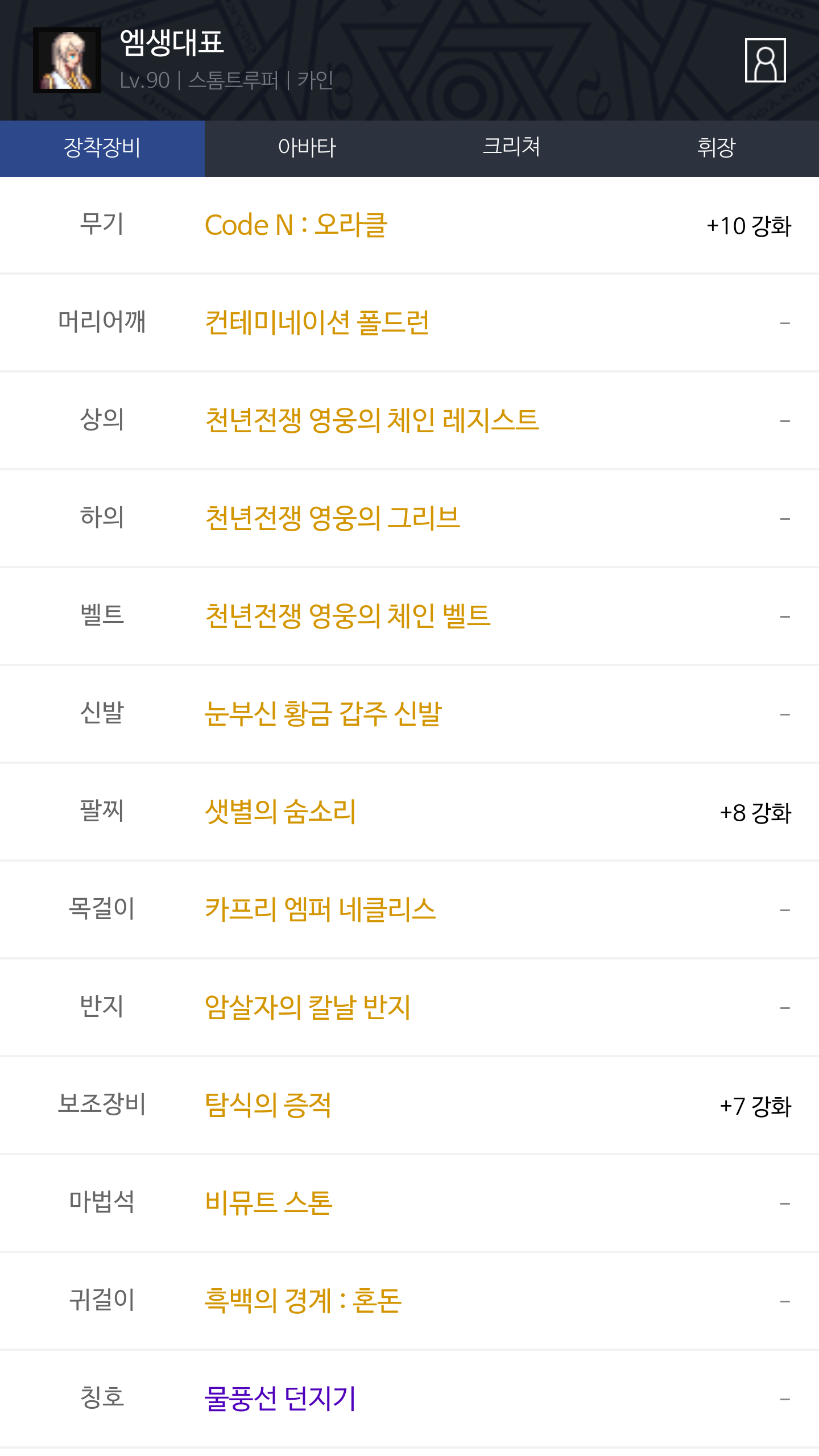Switch to the 크리쳐 tab
The image size is (819, 1456).
tap(512, 148)
